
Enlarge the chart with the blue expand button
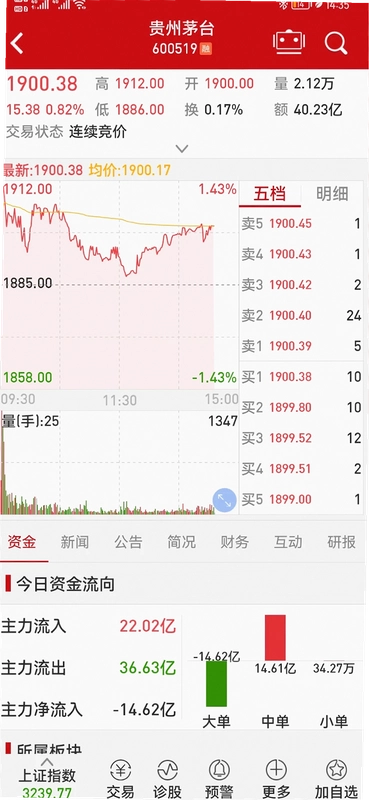[x=225, y=500]
